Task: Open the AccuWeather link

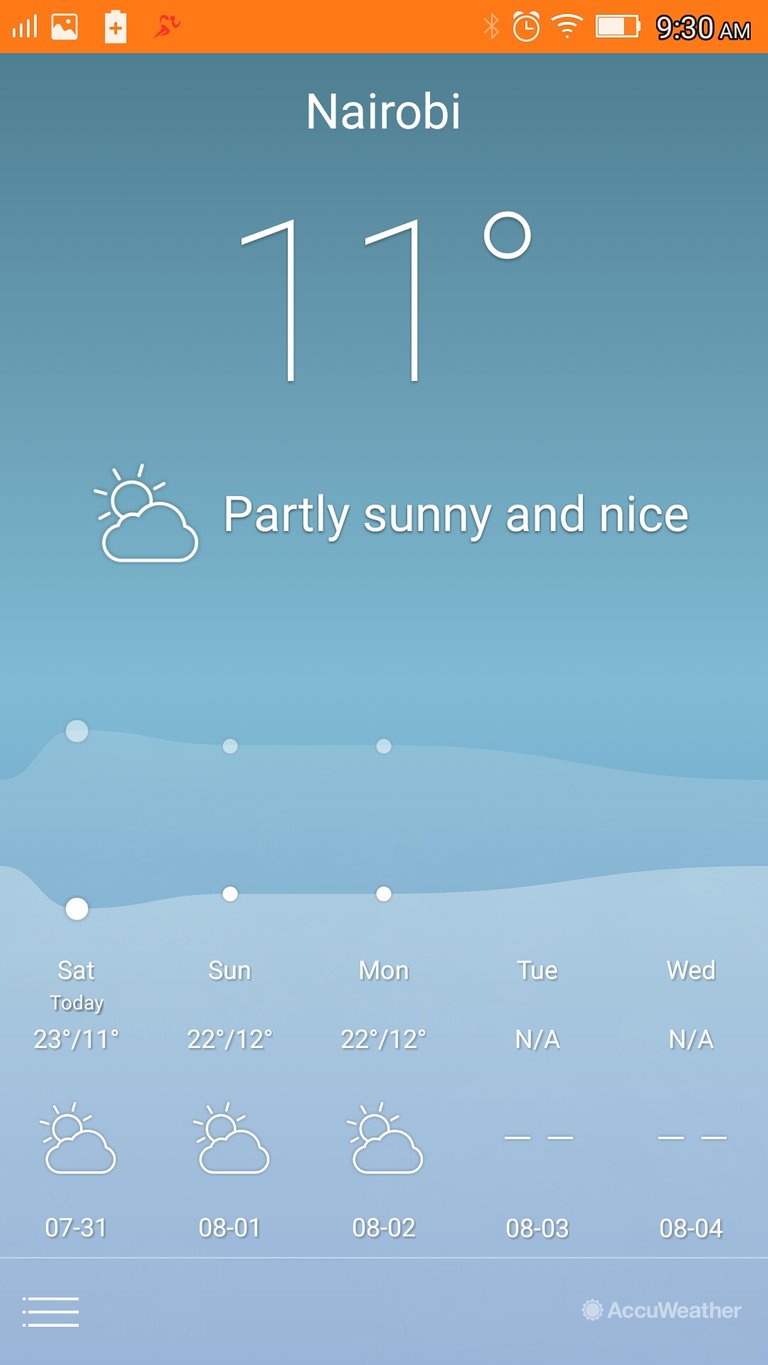Action: coord(662,1310)
